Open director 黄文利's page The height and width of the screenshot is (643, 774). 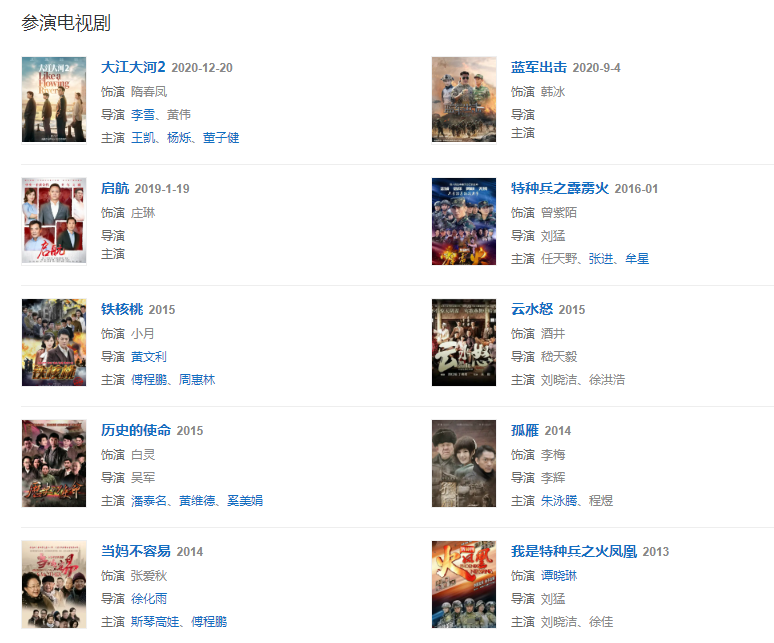[x=149, y=357]
